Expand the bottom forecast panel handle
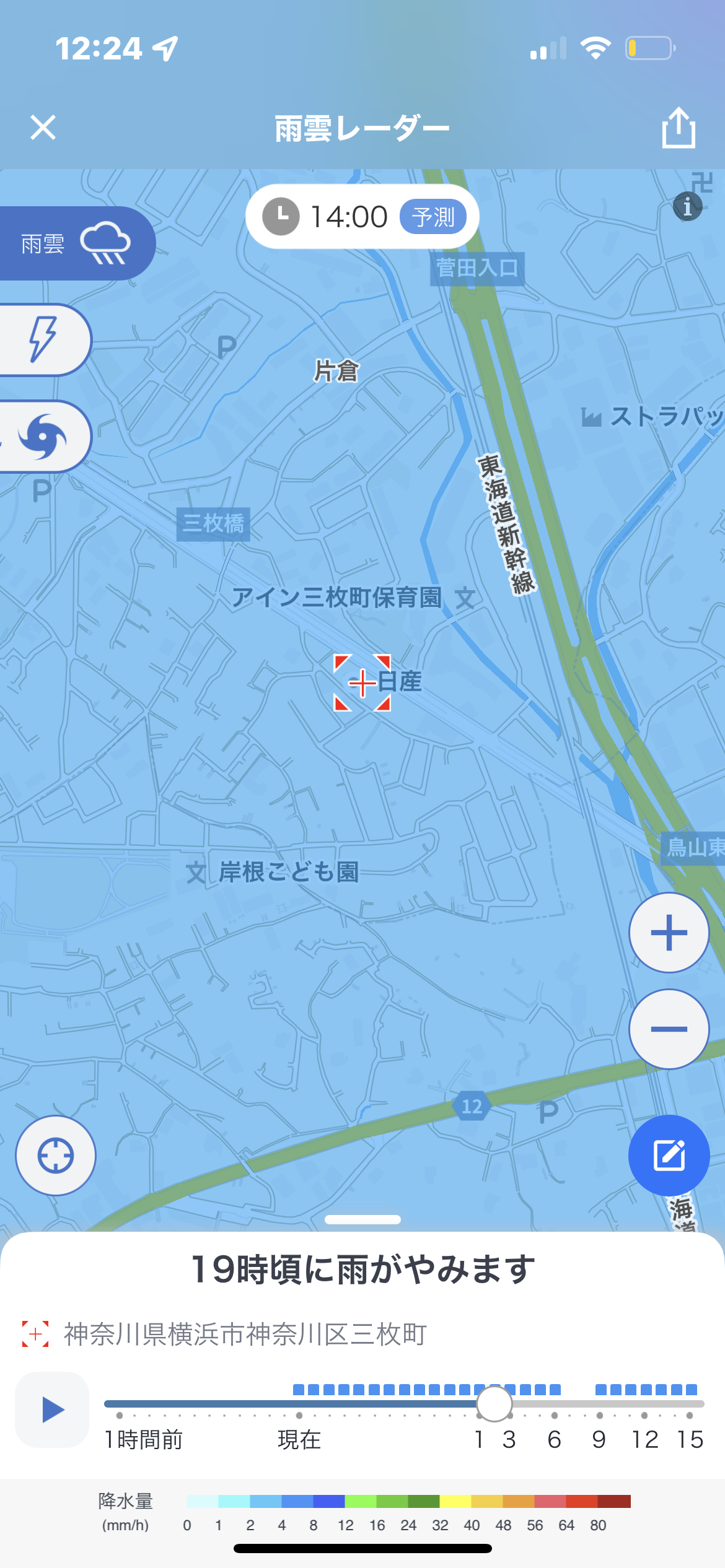The height and width of the screenshot is (1568, 725). 362,1219
